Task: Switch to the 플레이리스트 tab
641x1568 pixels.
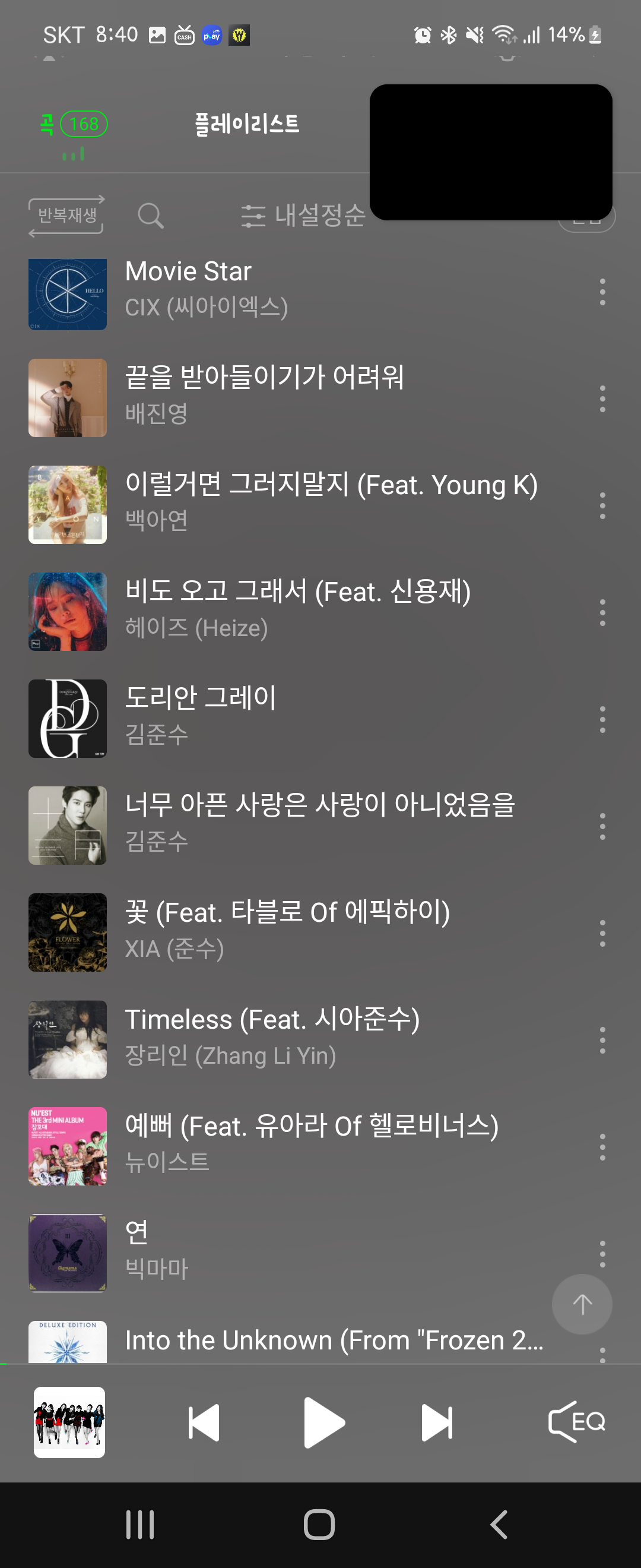Action: [x=246, y=124]
